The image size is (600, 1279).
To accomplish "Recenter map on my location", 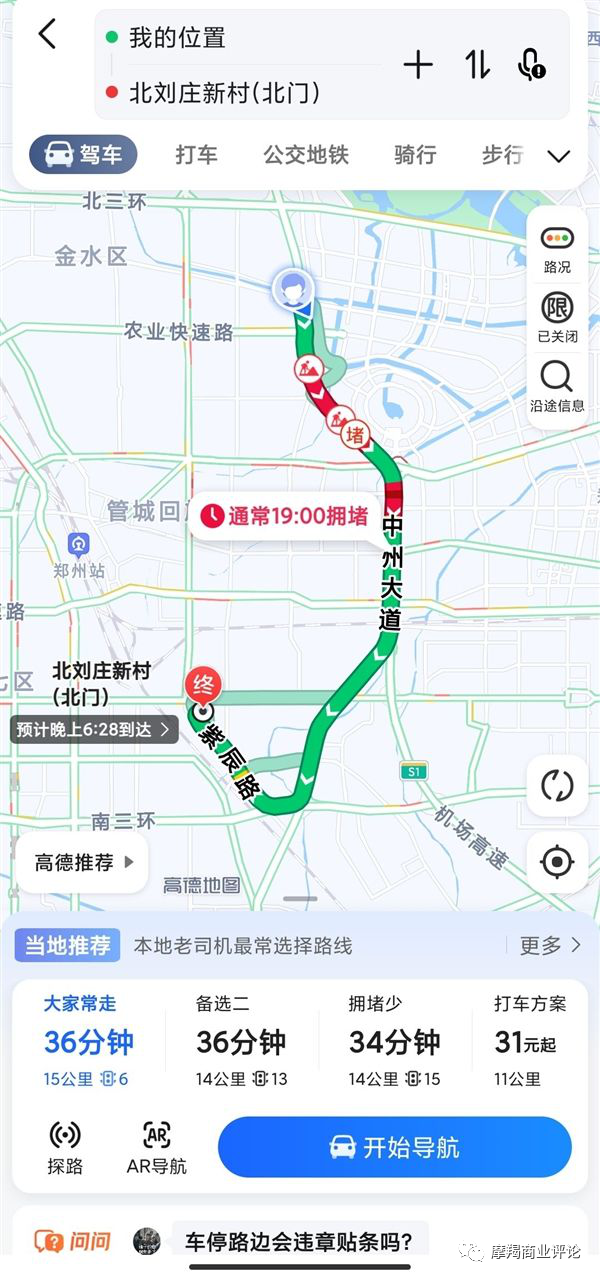I will [x=557, y=862].
